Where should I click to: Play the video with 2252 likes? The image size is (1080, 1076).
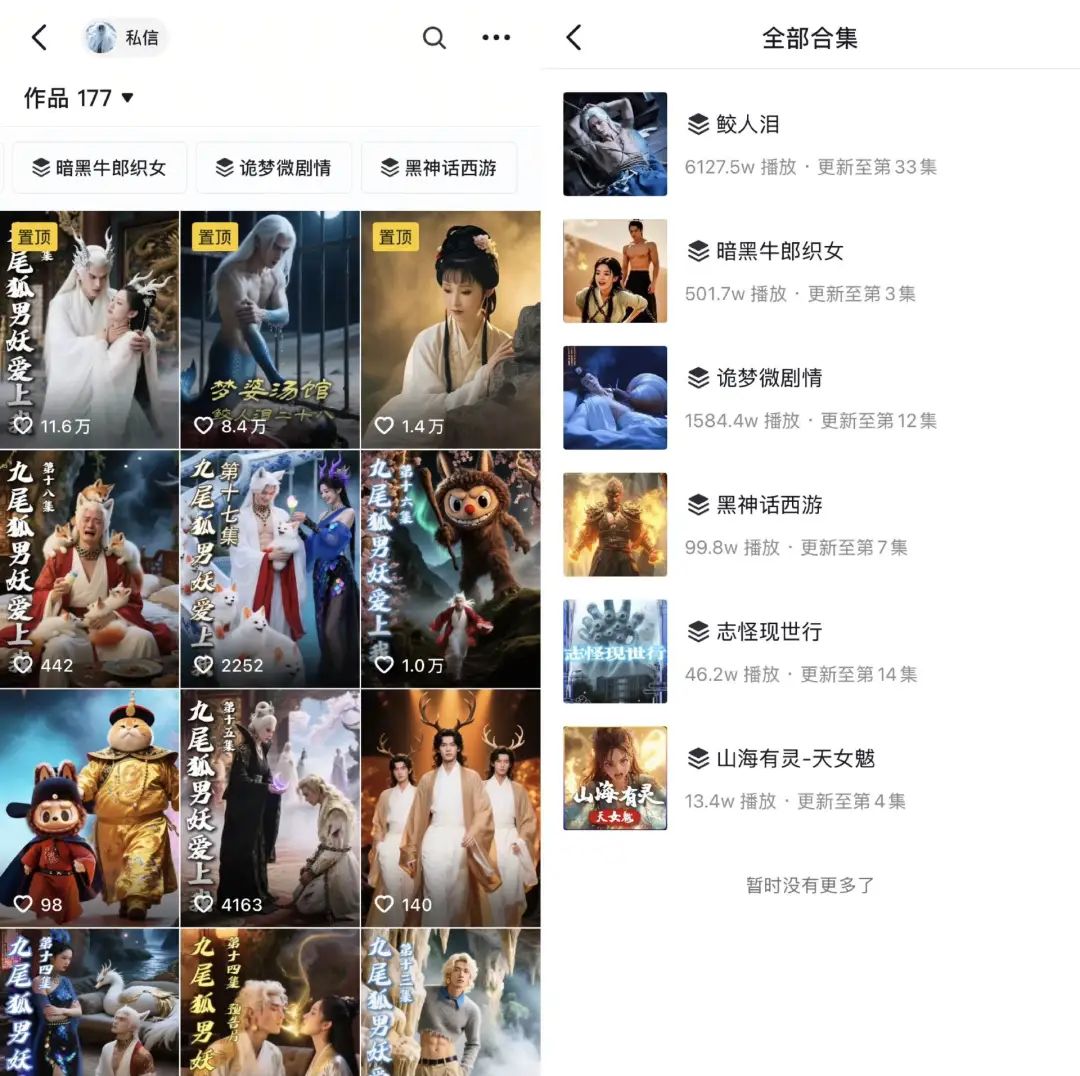click(270, 568)
